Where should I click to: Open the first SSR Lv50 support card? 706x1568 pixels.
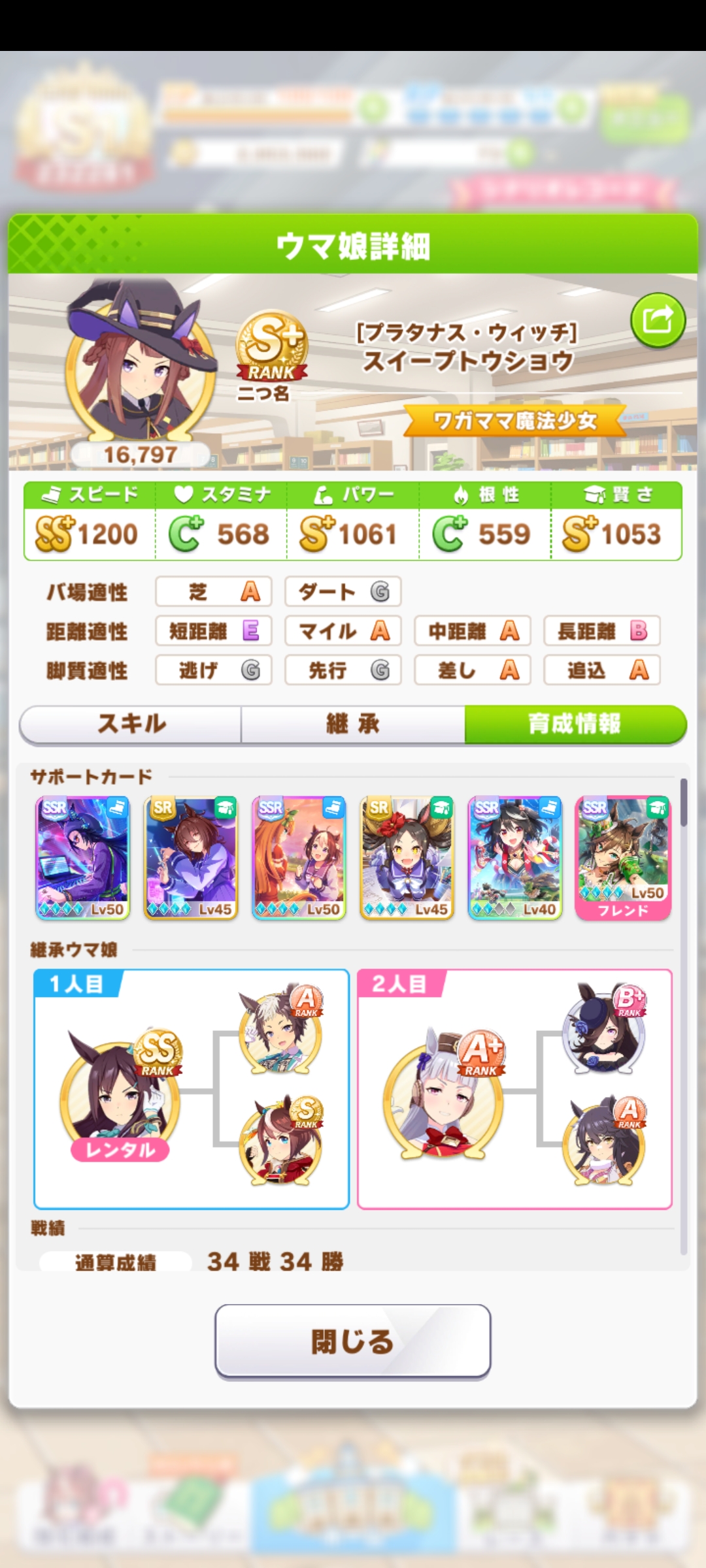83,858
